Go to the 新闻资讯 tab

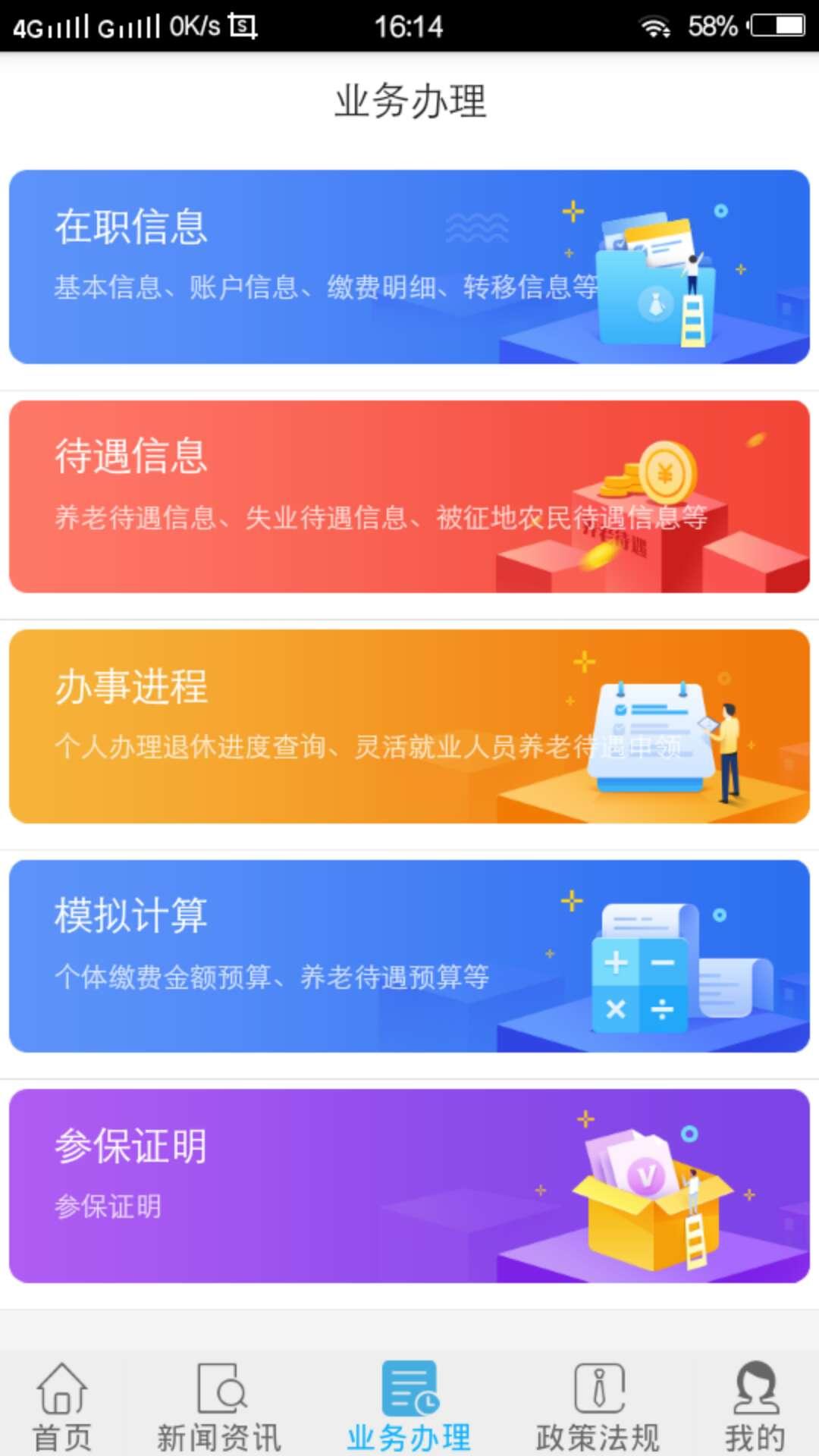click(219, 1407)
